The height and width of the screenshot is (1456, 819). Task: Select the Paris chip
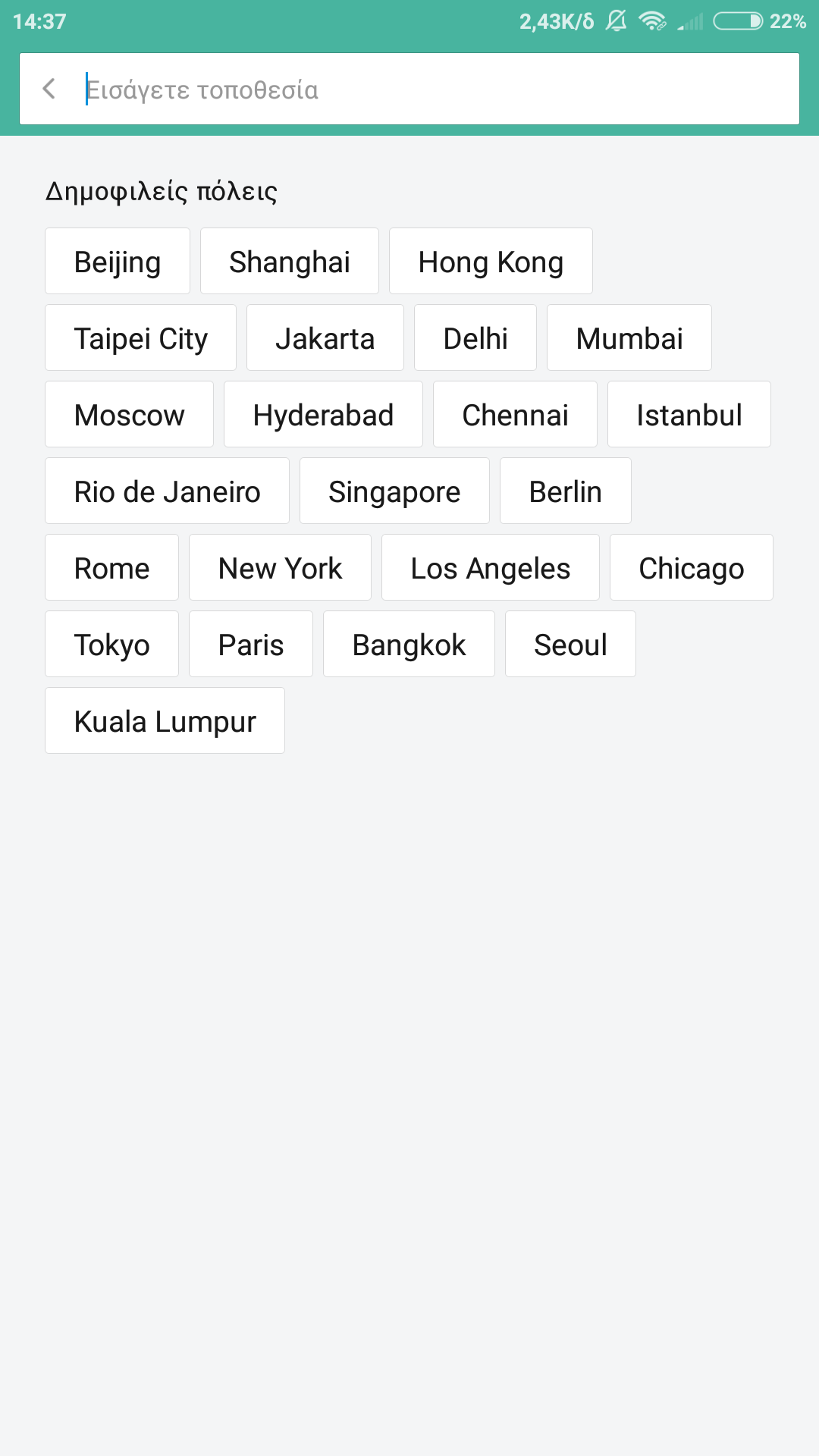pos(250,645)
